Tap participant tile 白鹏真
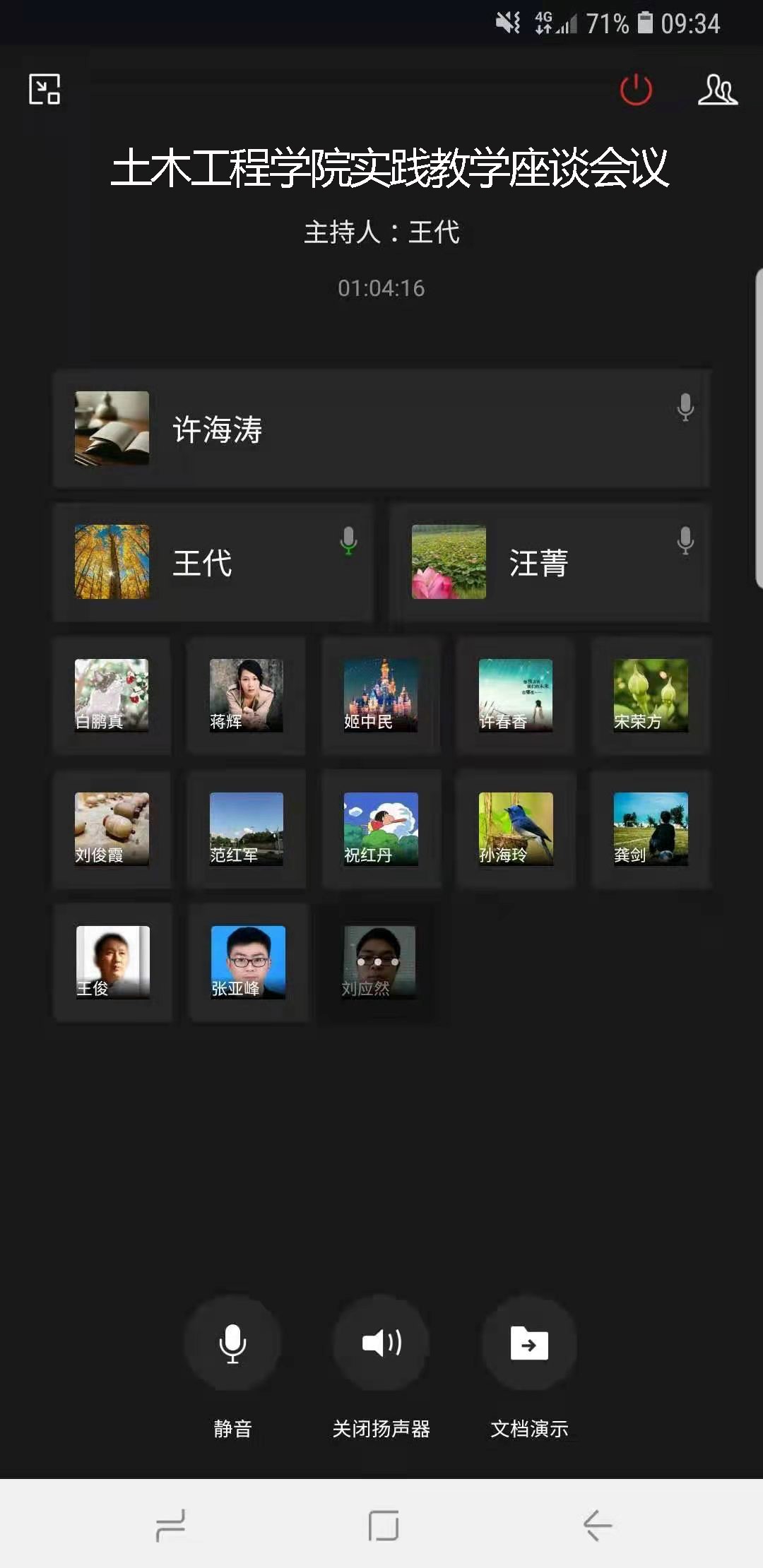The height and width of the screenshot is (1568, 763). click(x=112, y=695)
